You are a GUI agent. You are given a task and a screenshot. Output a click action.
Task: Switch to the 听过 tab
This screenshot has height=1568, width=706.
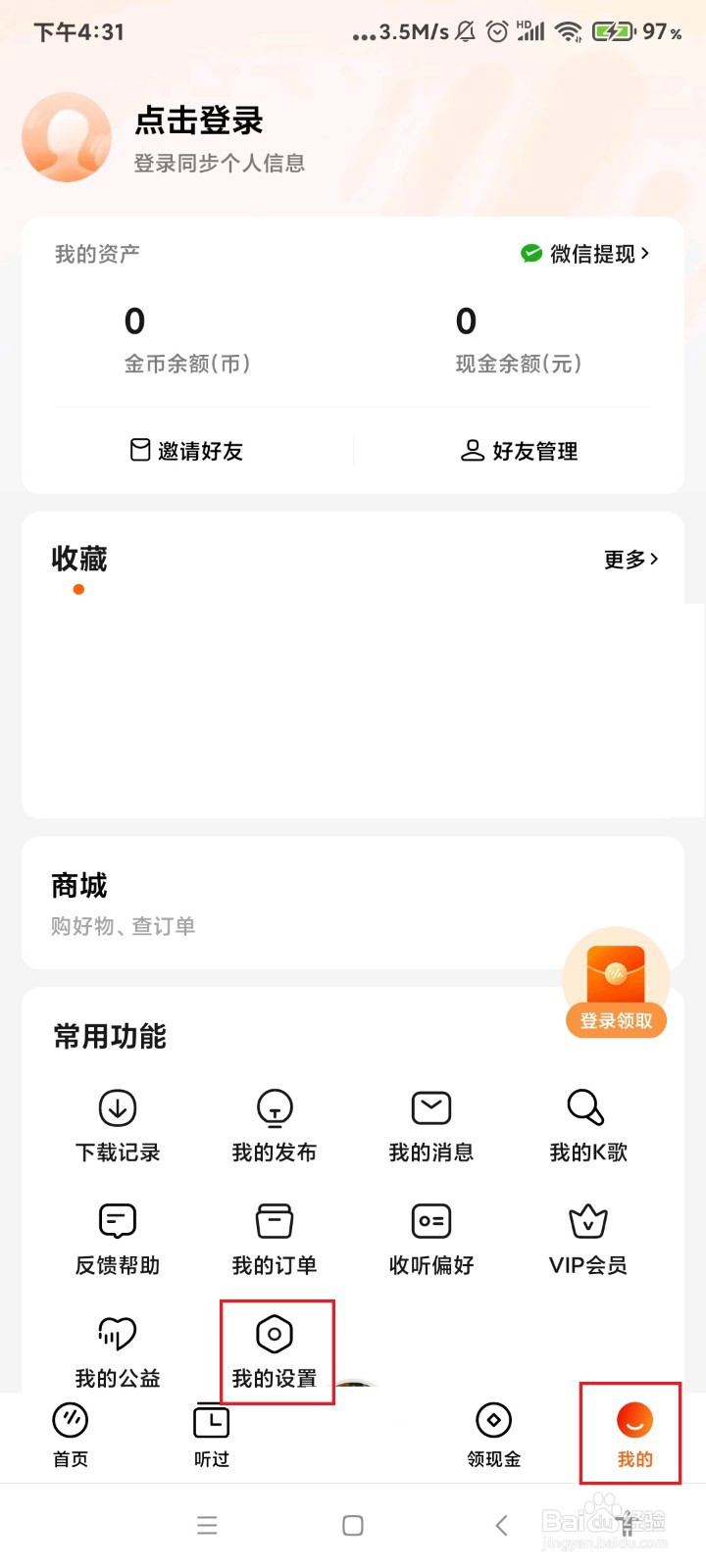[212, 1435]
